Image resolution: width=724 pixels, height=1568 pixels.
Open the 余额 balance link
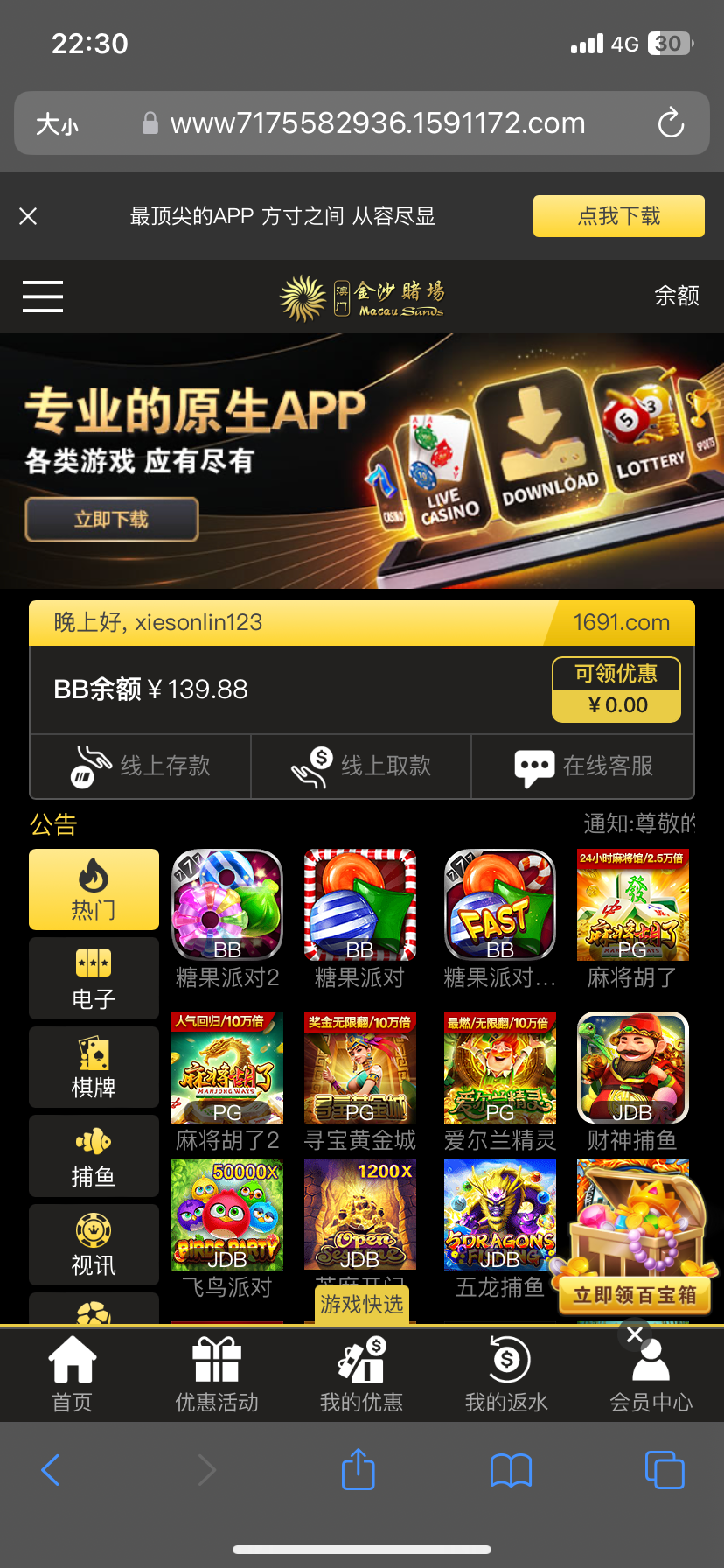click(x=676, y=296)
